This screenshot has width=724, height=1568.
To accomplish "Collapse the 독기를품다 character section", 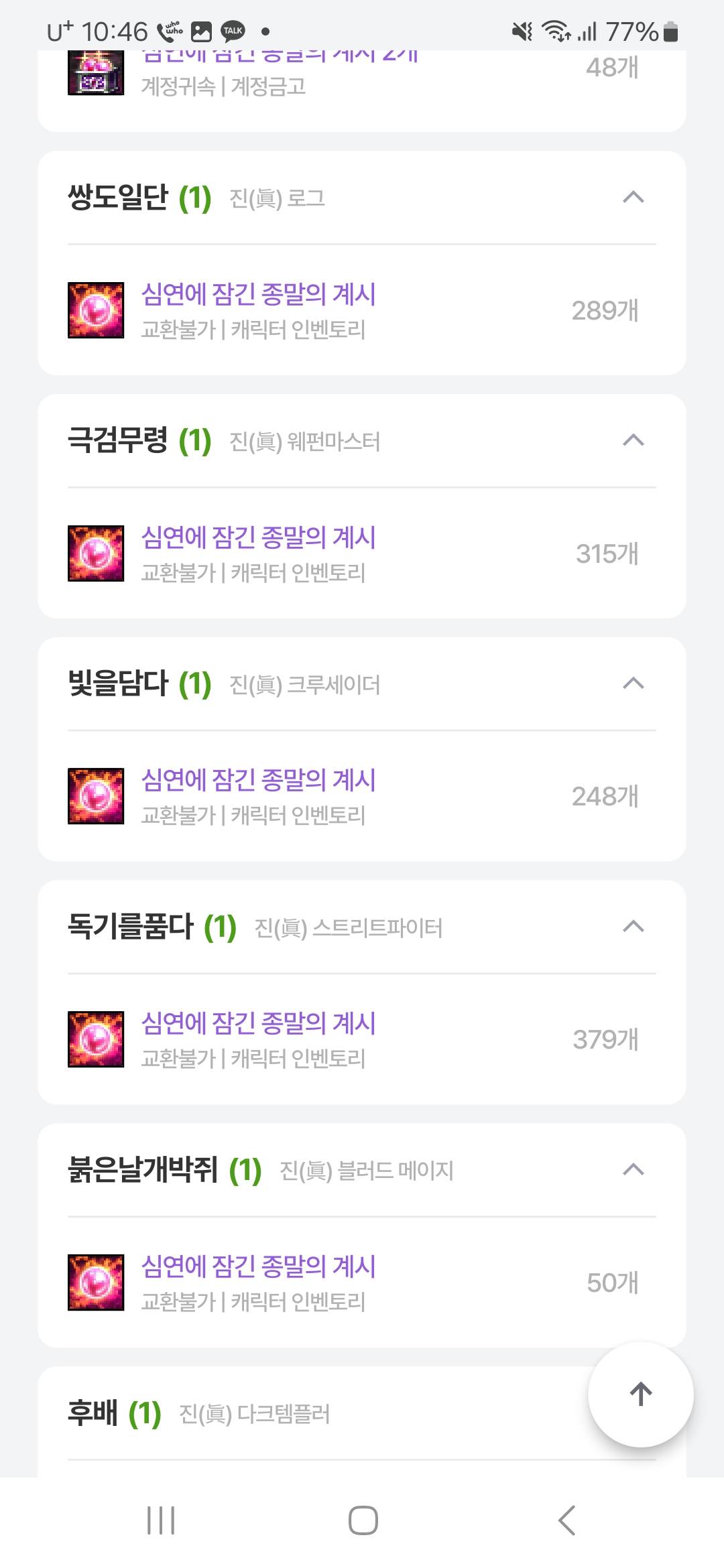I will [x=633, y=927].
